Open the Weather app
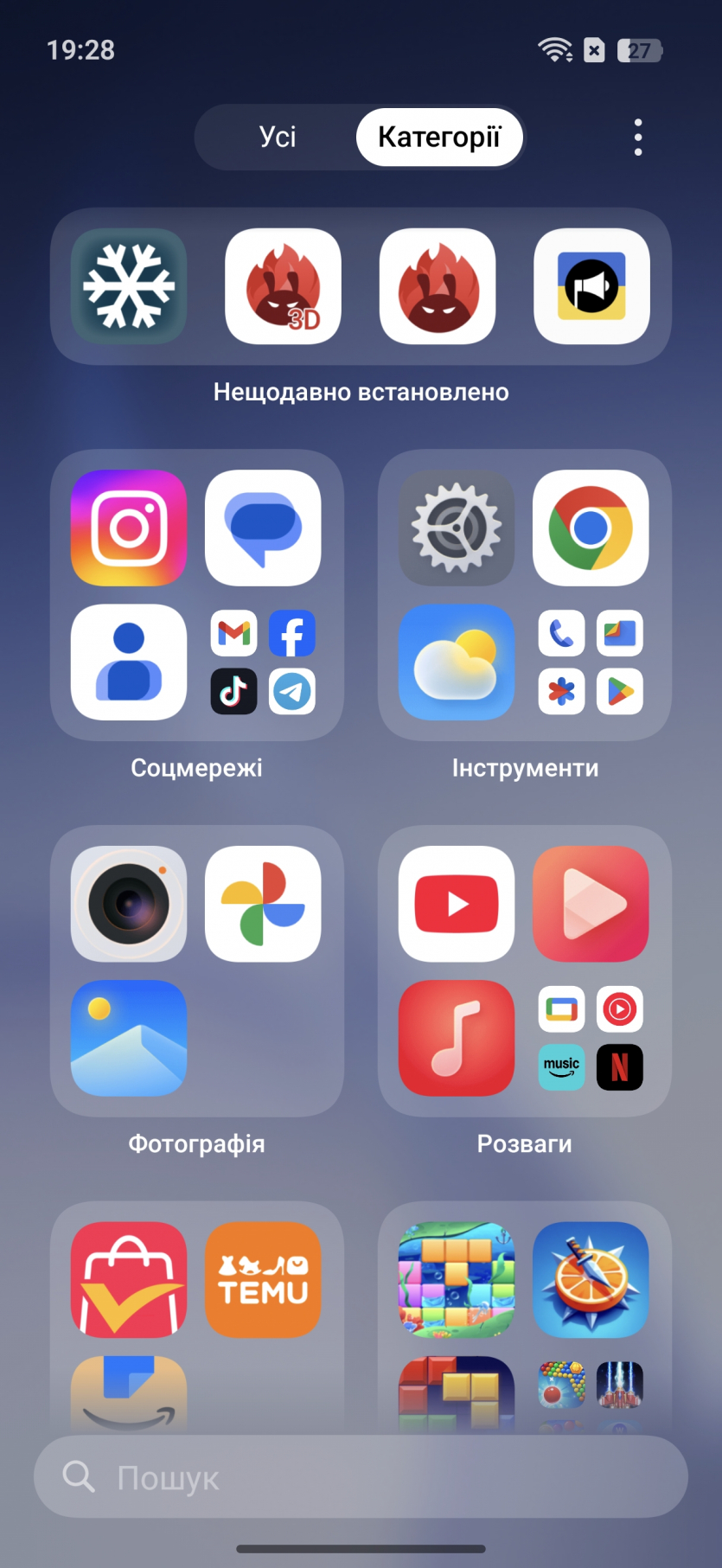This screenshot has width=722, height=1568. pyautogui.click(x=457, y=662)
